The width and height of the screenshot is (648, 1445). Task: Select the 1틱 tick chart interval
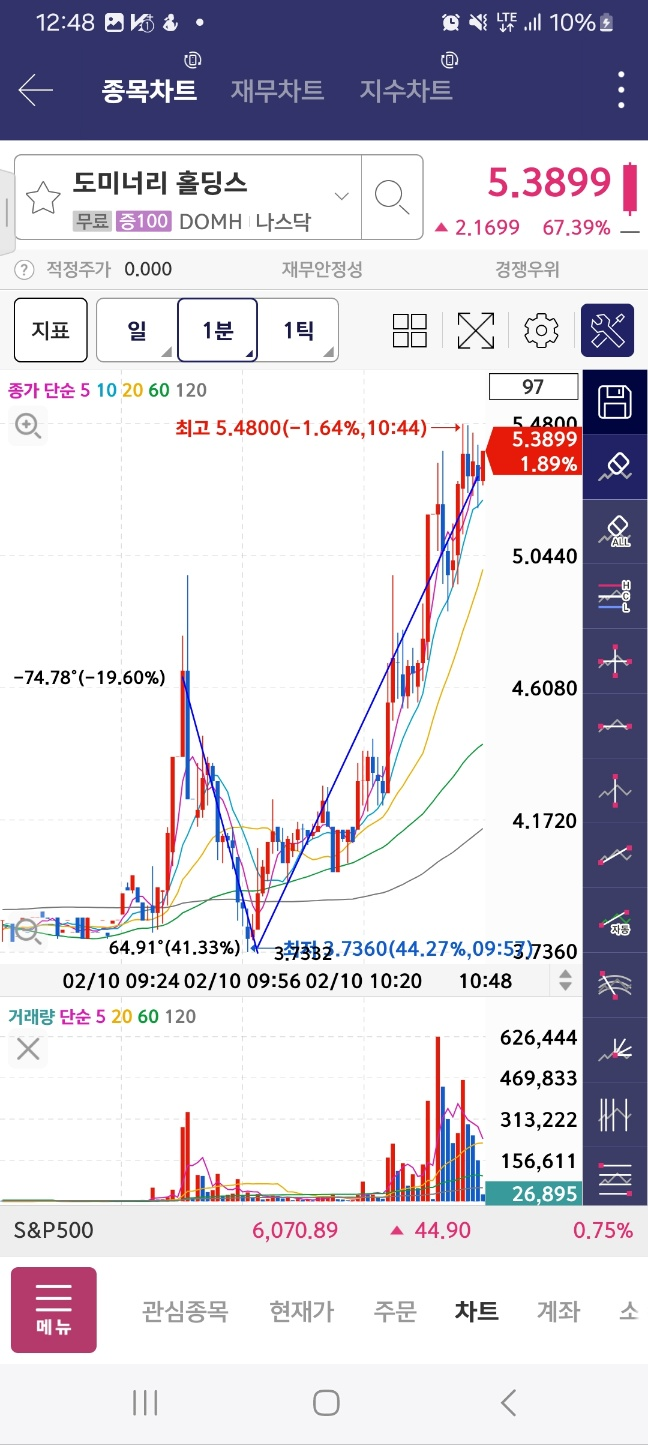[x=298, y=330]
